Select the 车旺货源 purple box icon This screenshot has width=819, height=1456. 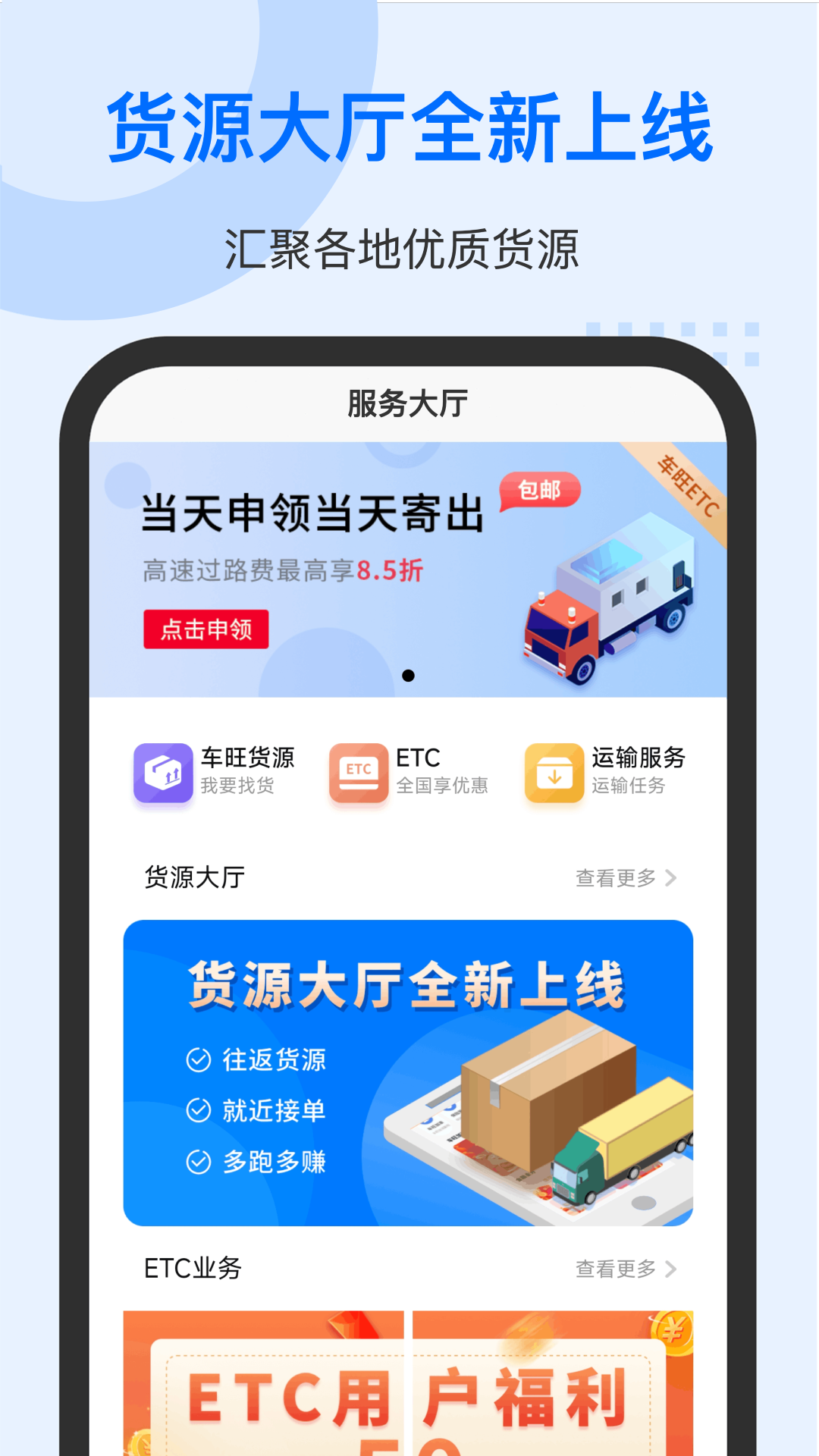(162, 771)
